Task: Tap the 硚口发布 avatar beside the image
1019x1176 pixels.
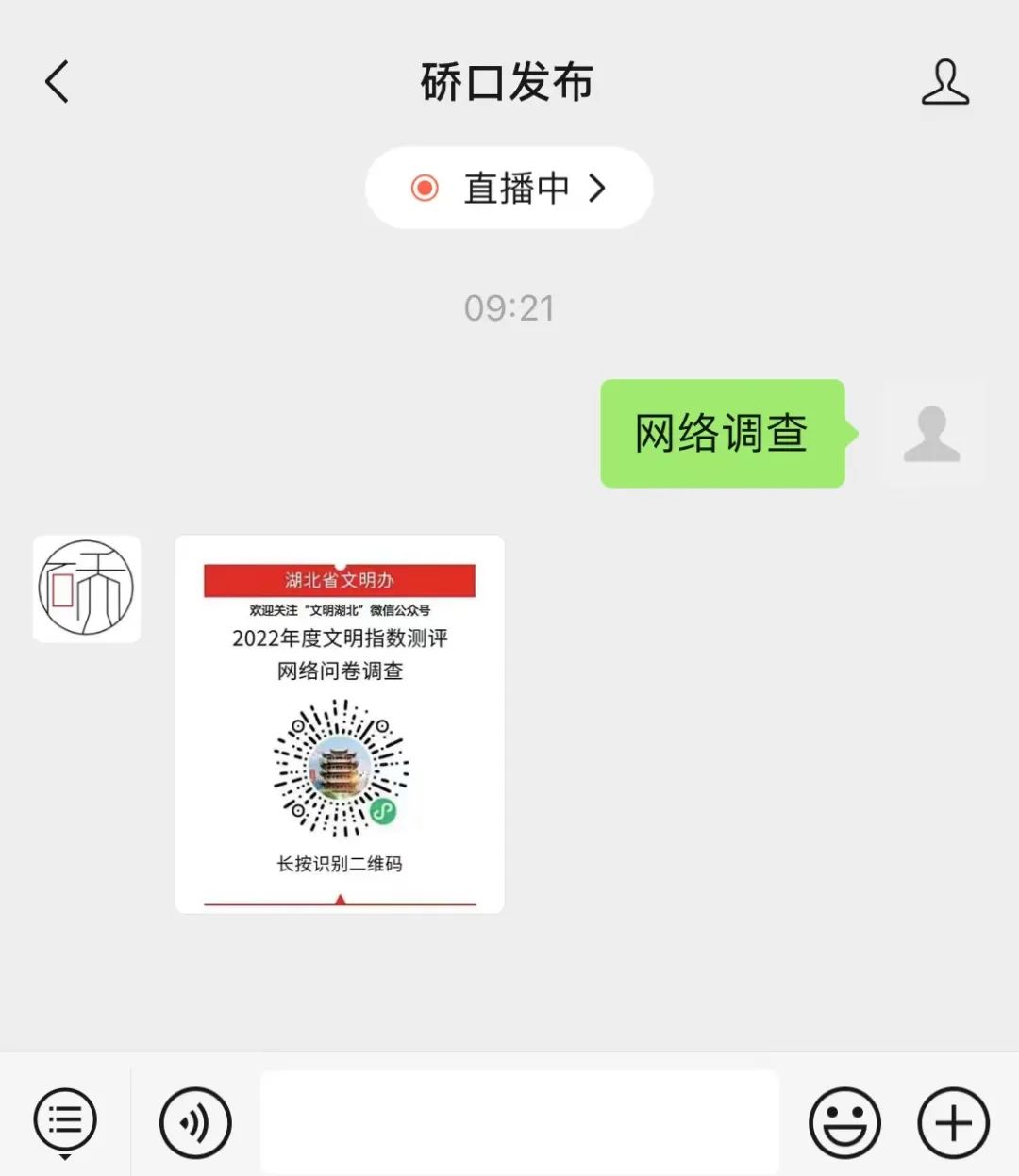Action: (87, 588)
